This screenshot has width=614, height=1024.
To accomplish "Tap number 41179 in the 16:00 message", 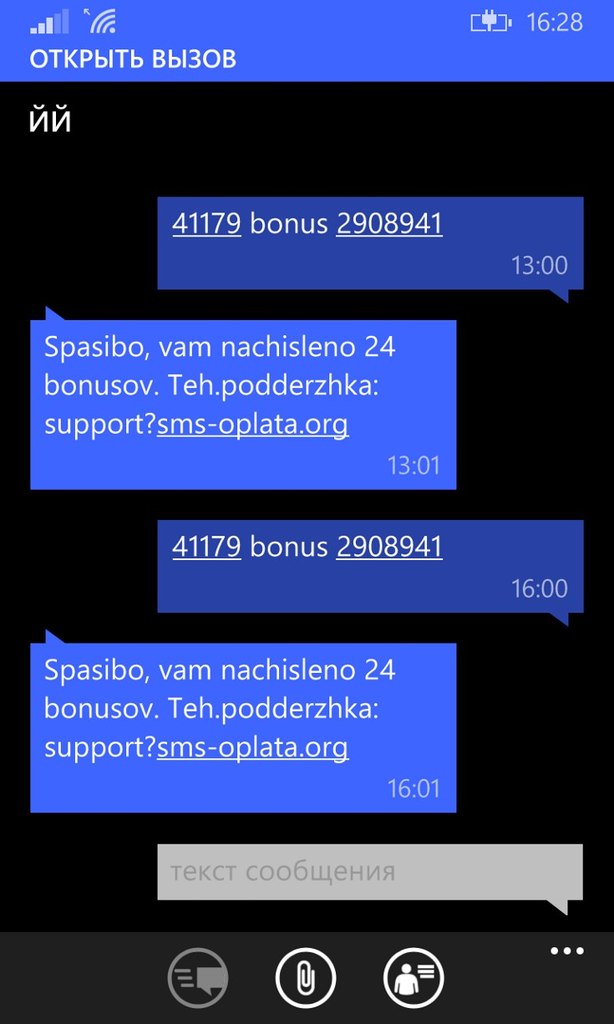I will (207, 547).
